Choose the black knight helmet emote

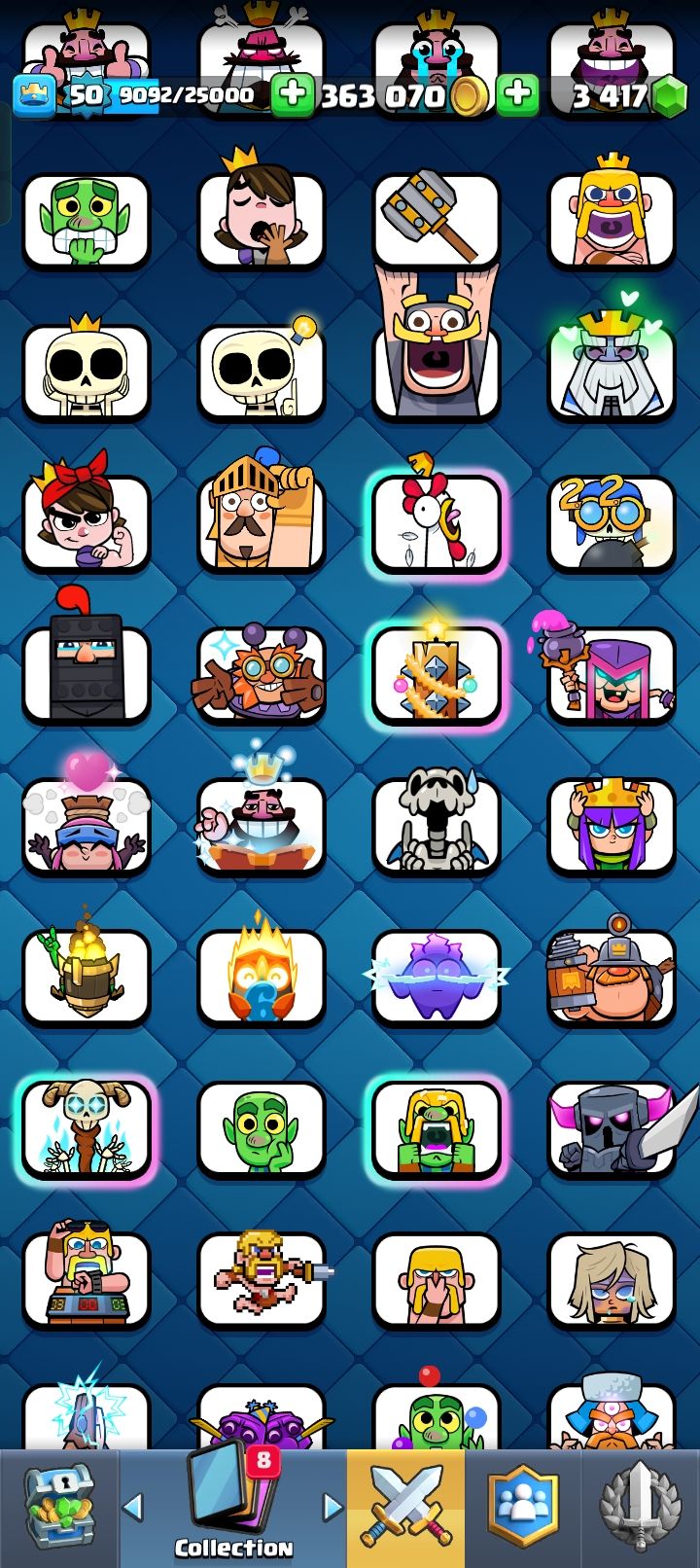tap(86, 673)
